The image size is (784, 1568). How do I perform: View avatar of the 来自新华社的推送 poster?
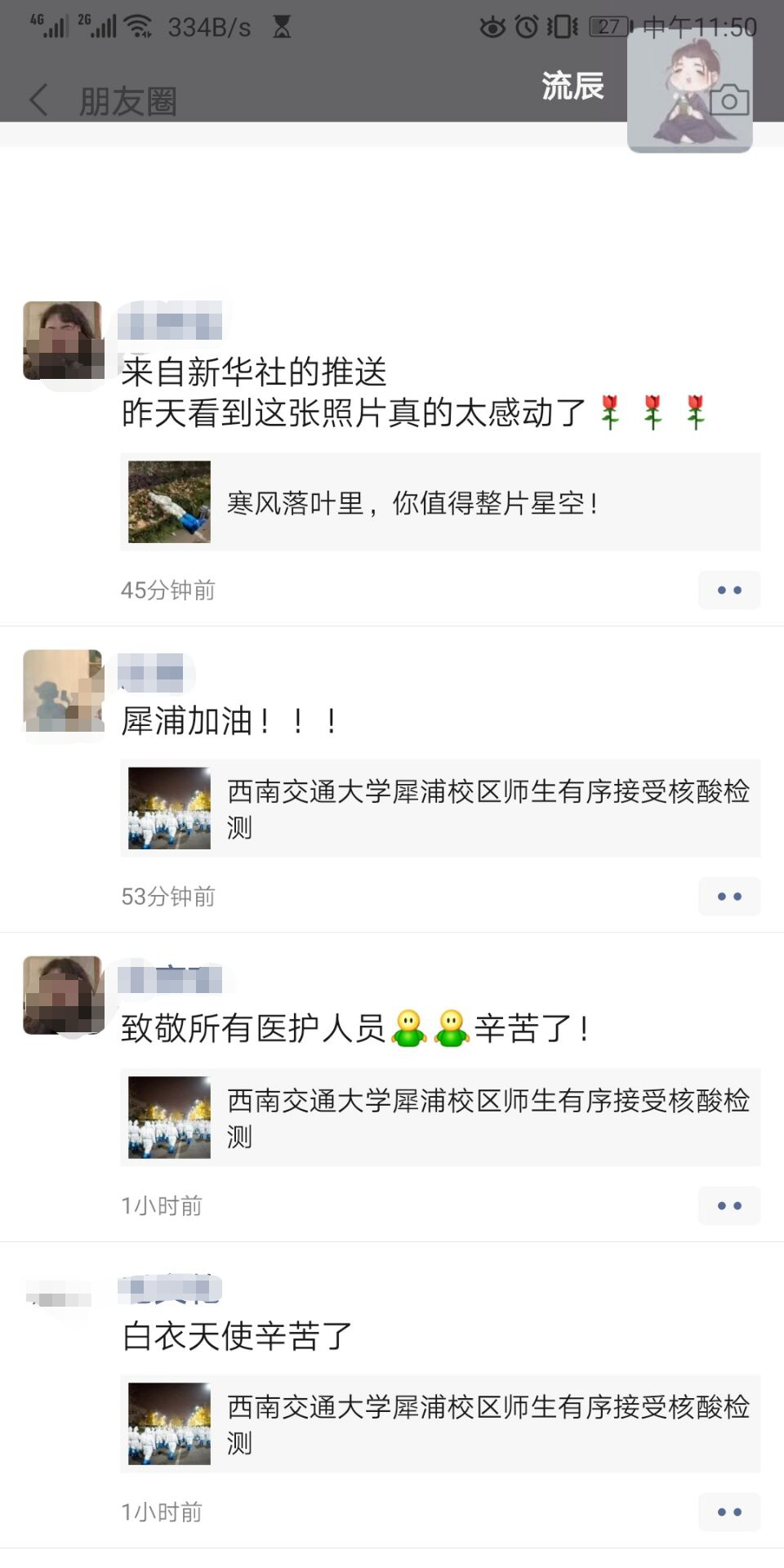coord(63,341)
